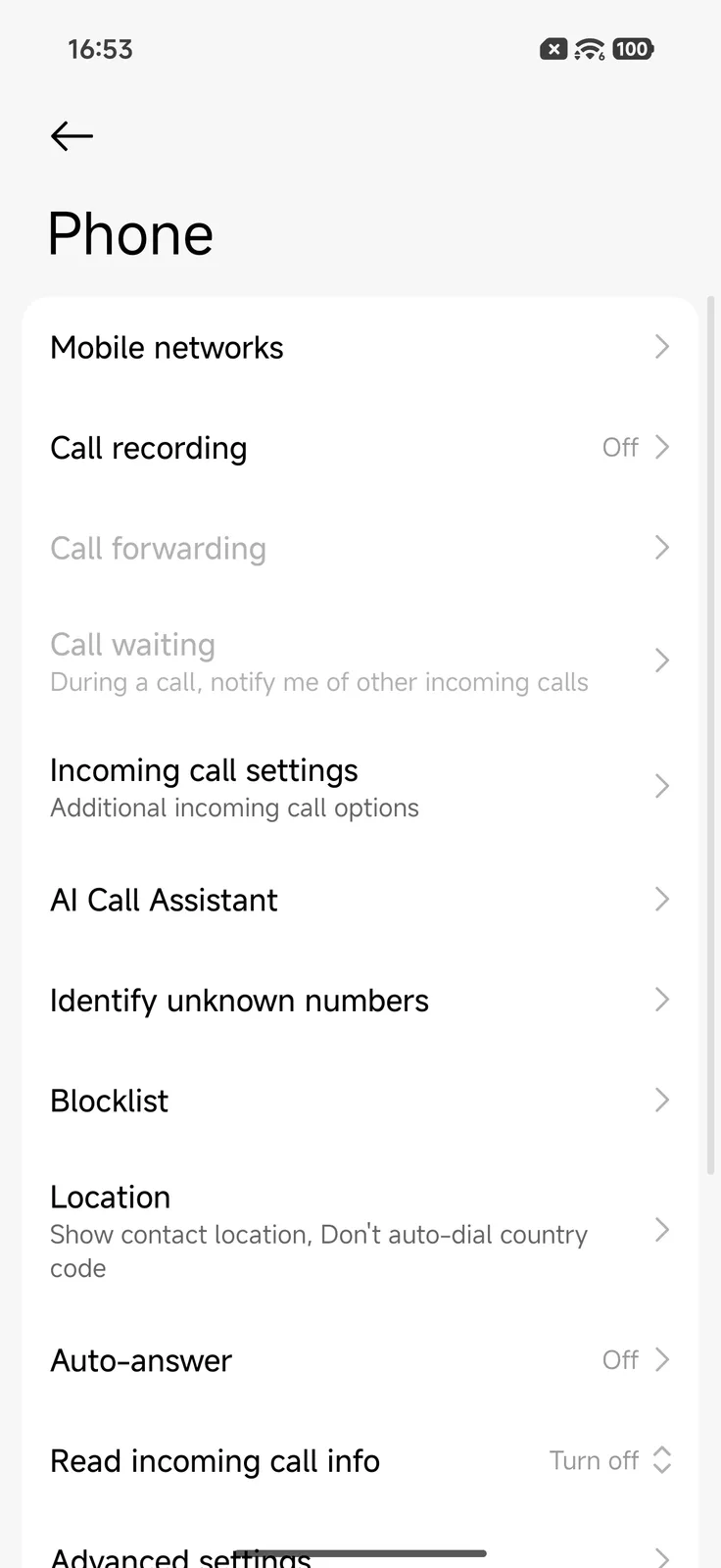Open Mobile networks settings
The image size is (721, 1568).
pyautogui.click(x=360, y=348)
